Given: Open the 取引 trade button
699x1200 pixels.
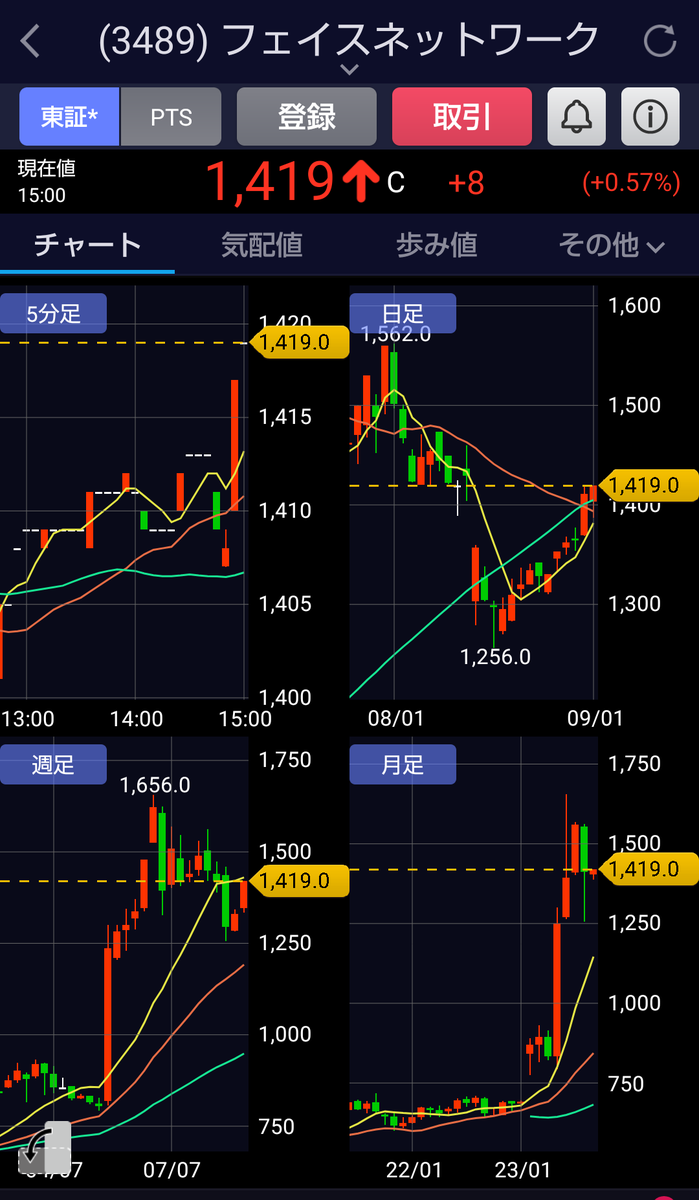Looking at the screenshot, I should click(462, 117).
